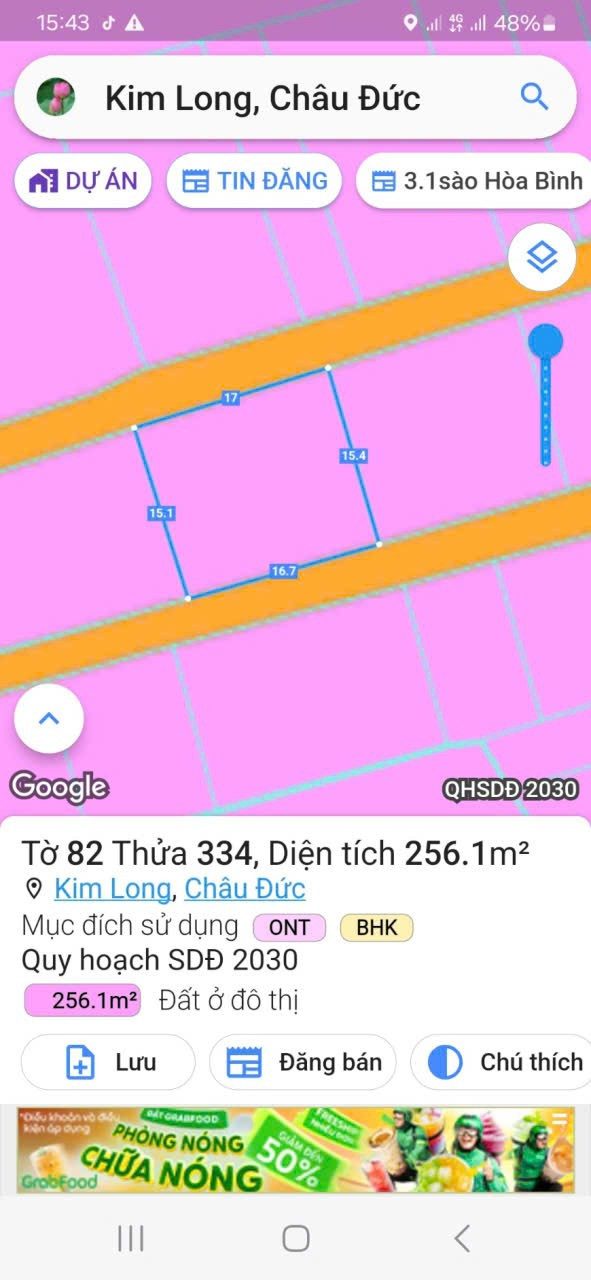Save this plot with Lưu
Viewport: 591px width, 1280px height.
(x=108, y=1062)
